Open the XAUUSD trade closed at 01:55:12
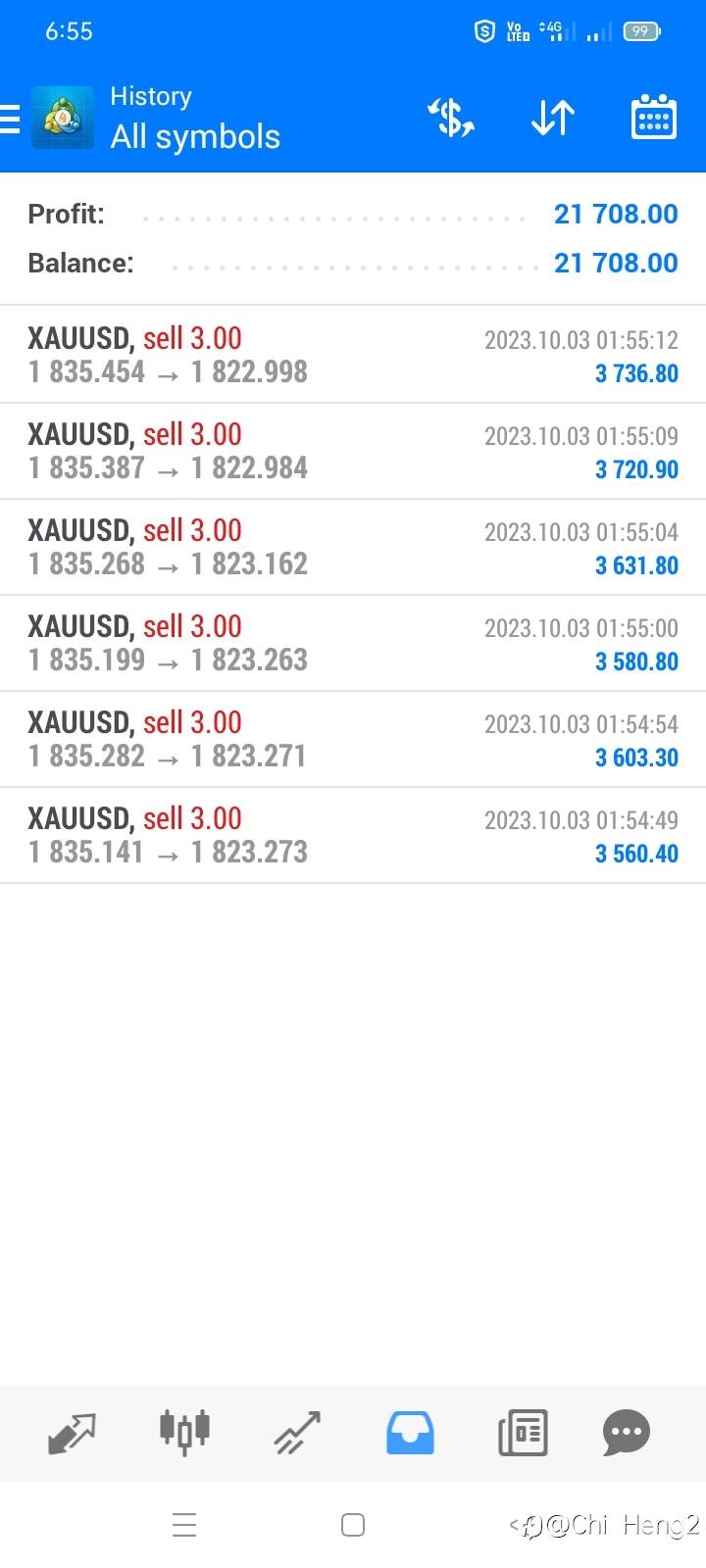 (x=353, y=355)
